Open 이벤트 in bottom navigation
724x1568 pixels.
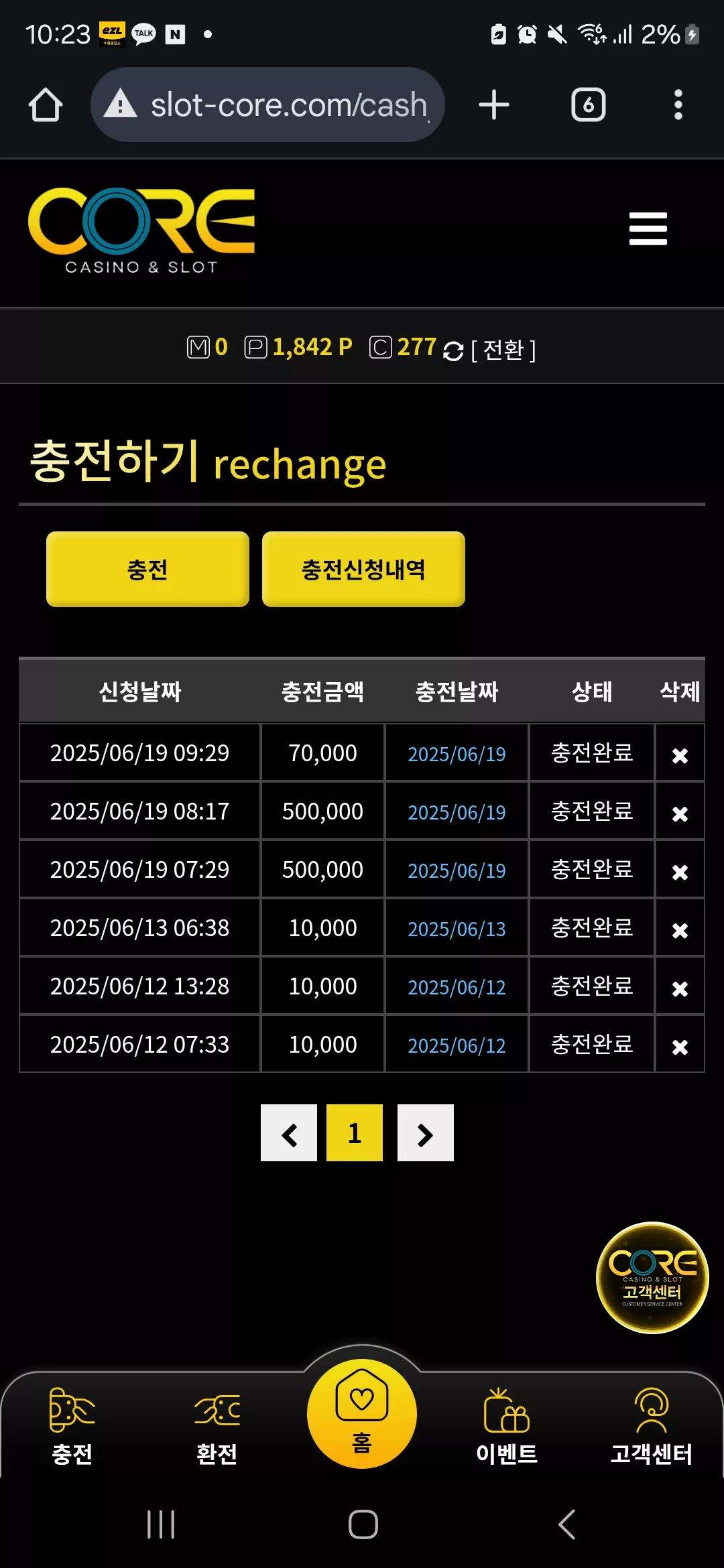[507, 1426]
